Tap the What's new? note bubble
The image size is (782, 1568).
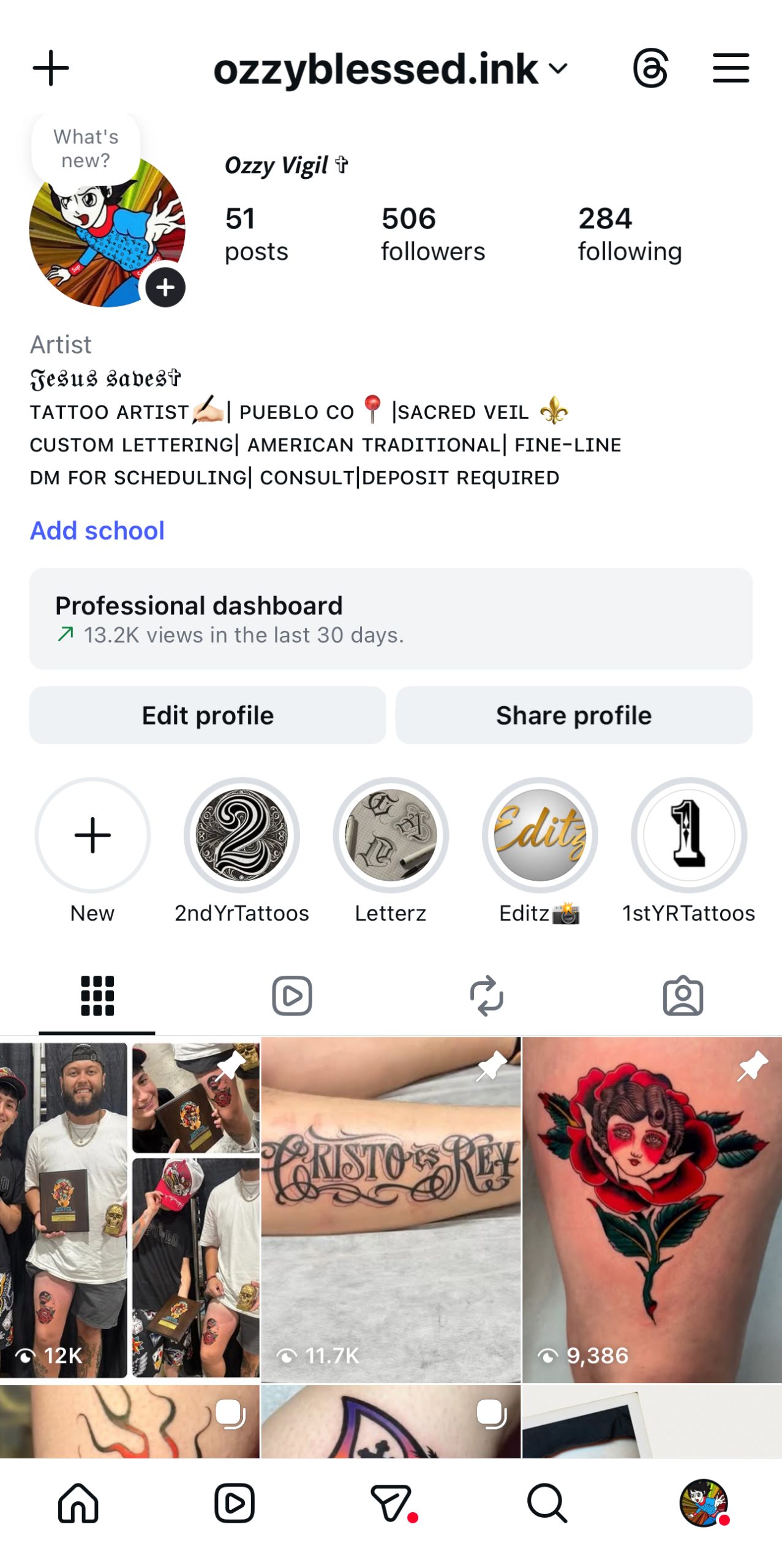86,148
